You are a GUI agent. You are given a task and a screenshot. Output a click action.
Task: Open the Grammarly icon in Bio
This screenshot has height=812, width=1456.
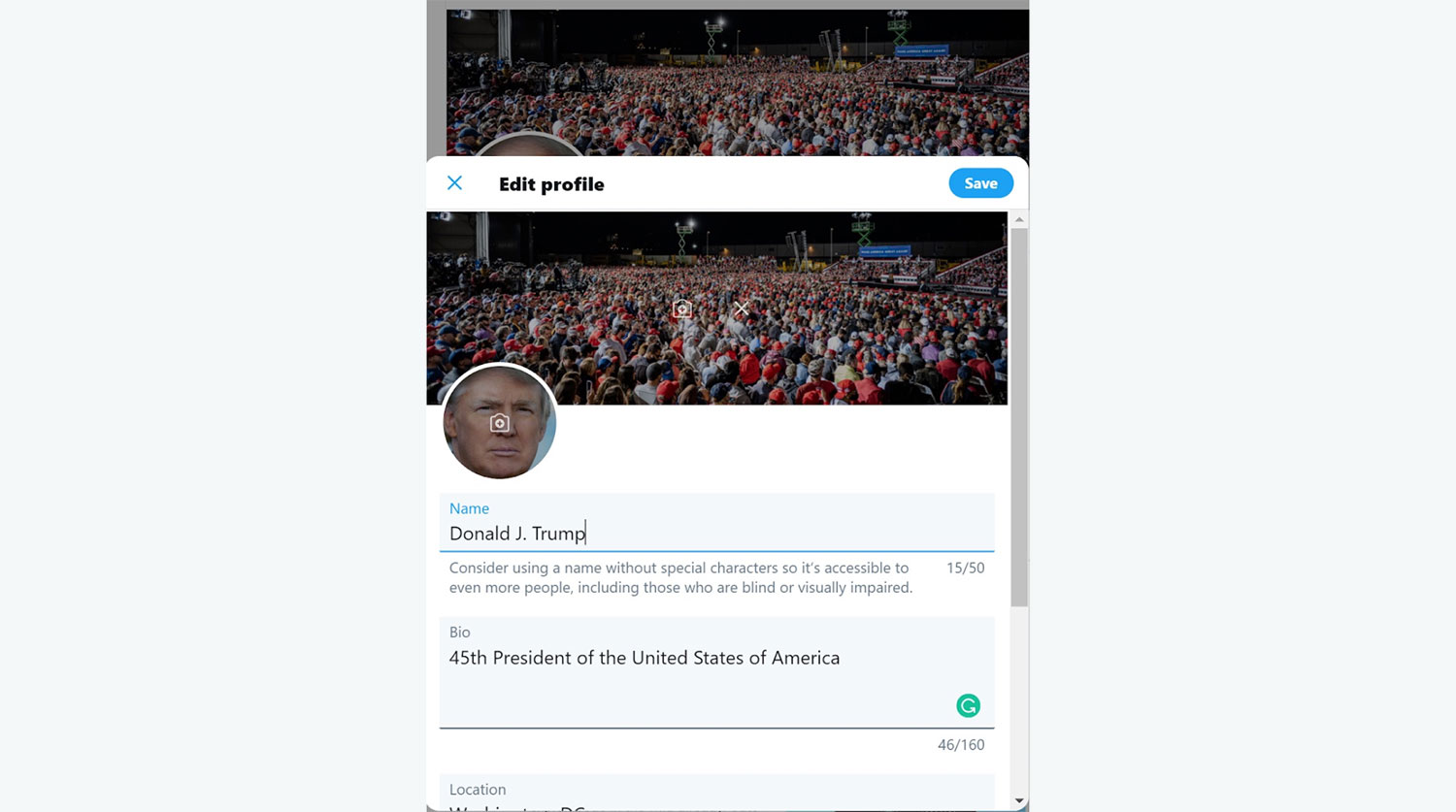[968, 705]
